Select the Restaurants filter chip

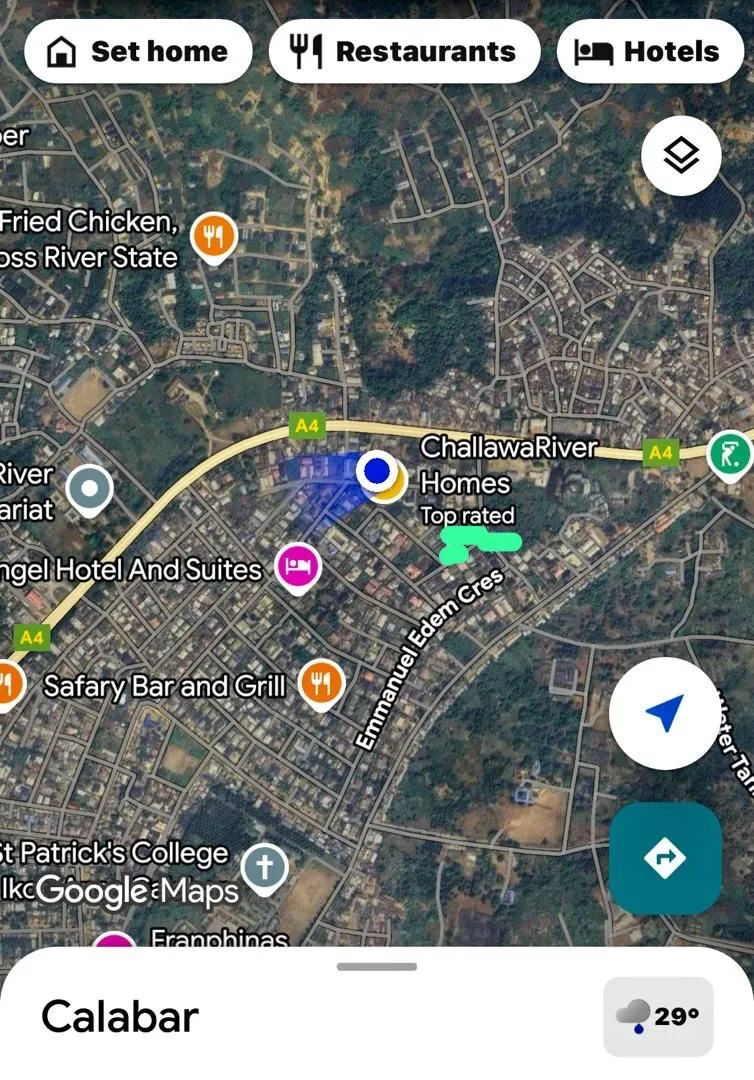coord(404,51)
